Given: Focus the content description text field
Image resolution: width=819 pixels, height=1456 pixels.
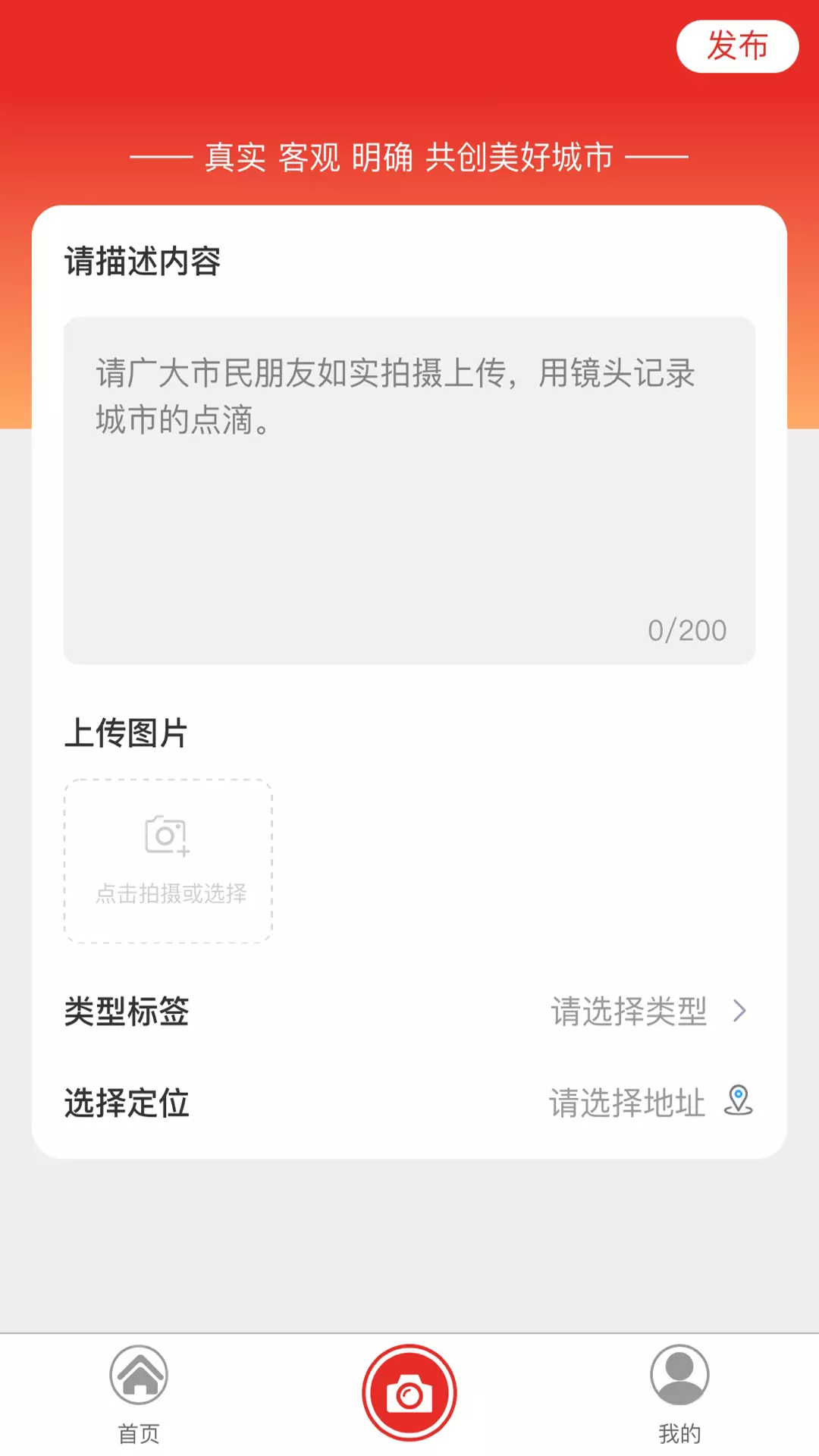Looking at the screenshot, I should pyautogui.click(x=409, y=491).
